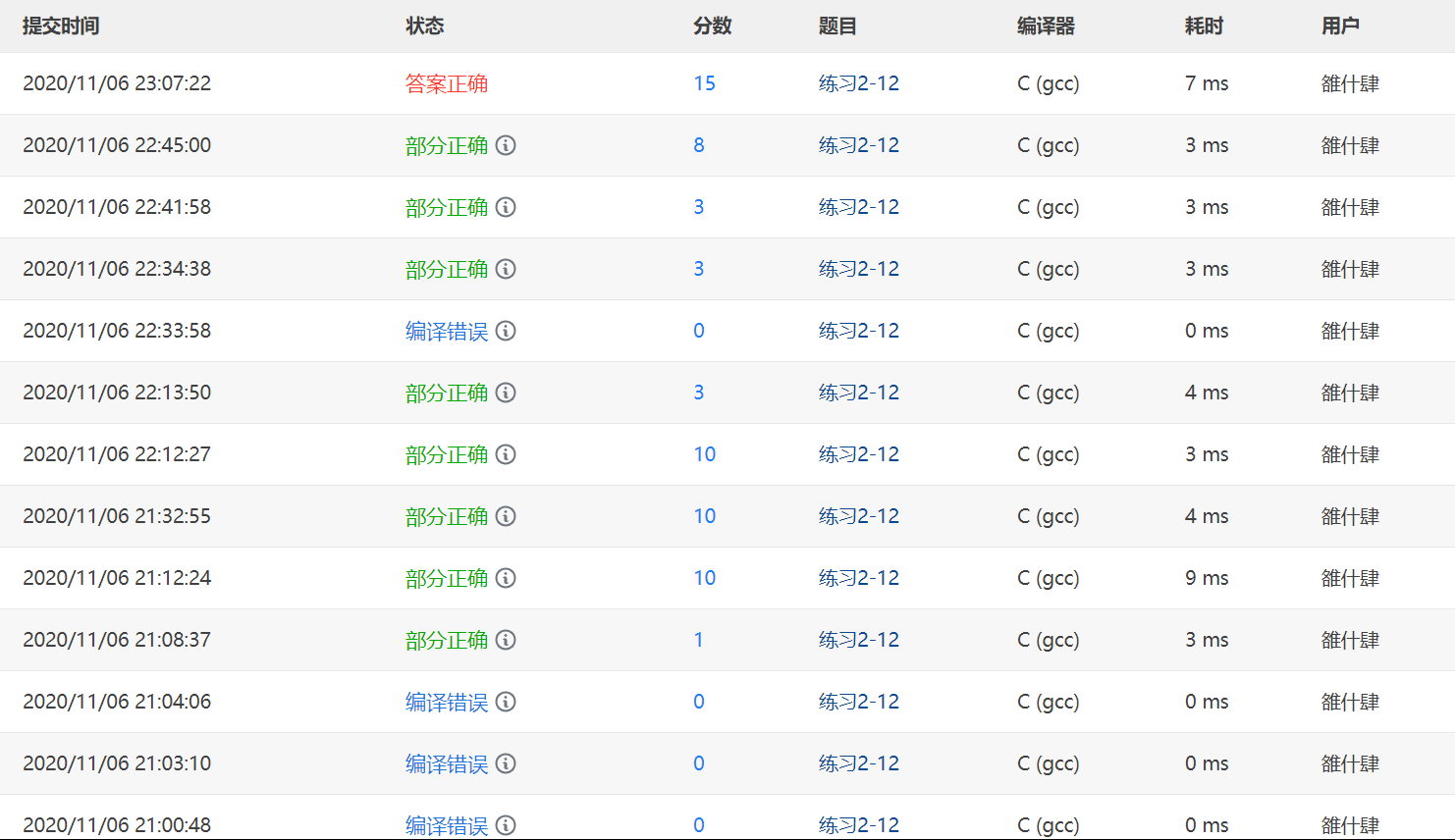1455x840 pixels.
Task: Open score 8 of the 22:45:00 submission
Action: tap(698, 145)
